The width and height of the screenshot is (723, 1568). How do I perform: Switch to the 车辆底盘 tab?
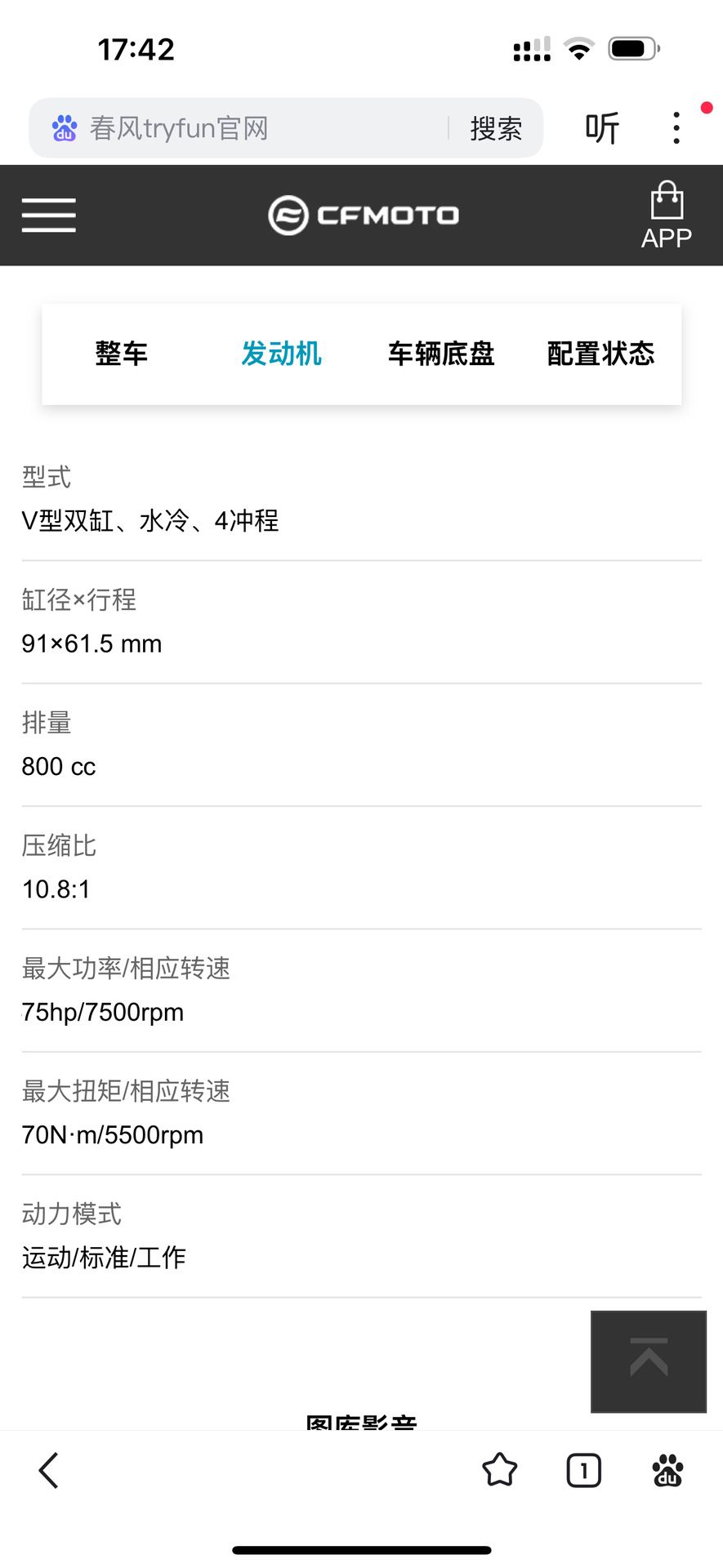441,354
